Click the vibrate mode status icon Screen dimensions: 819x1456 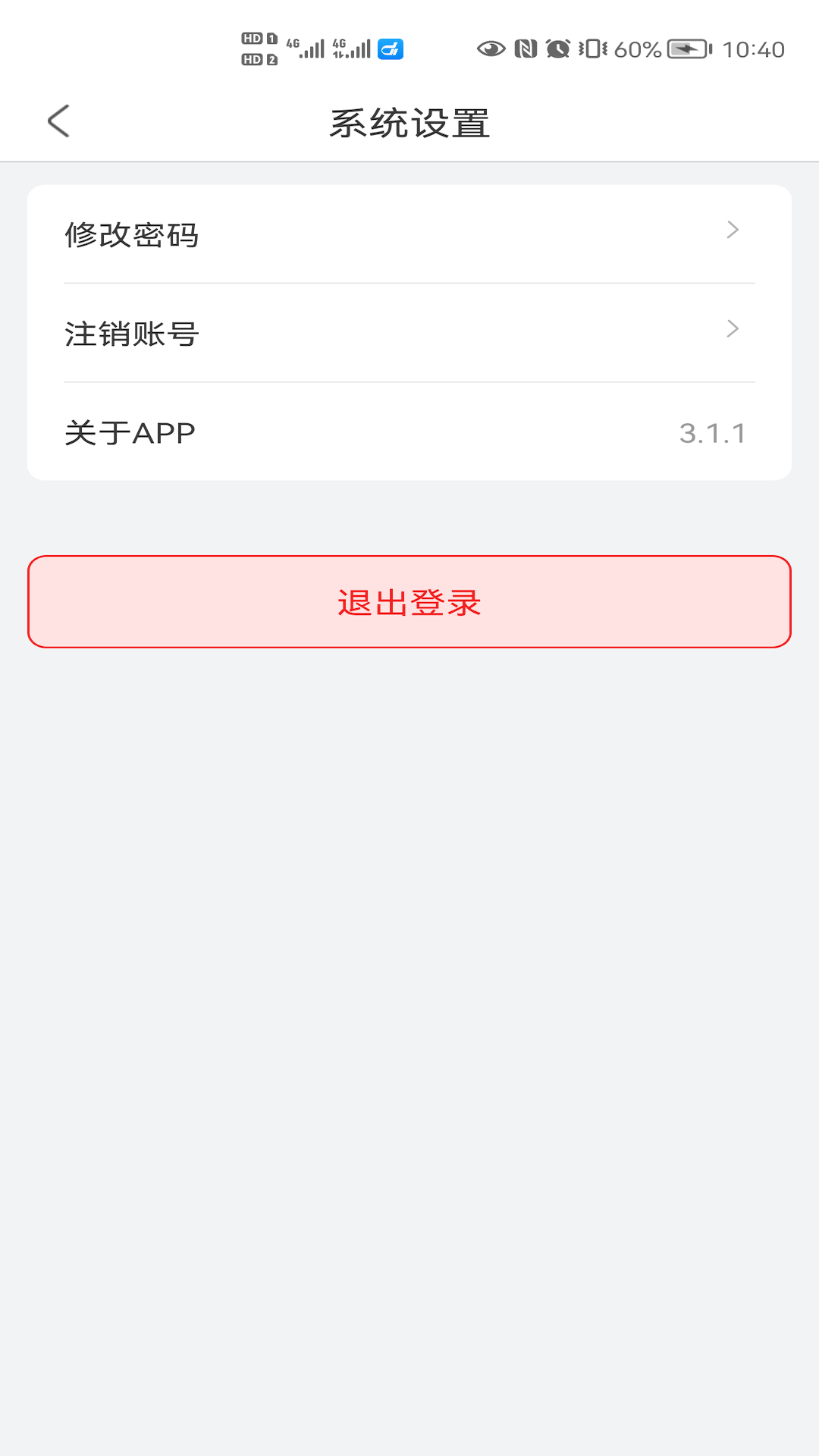coord(591,48)
